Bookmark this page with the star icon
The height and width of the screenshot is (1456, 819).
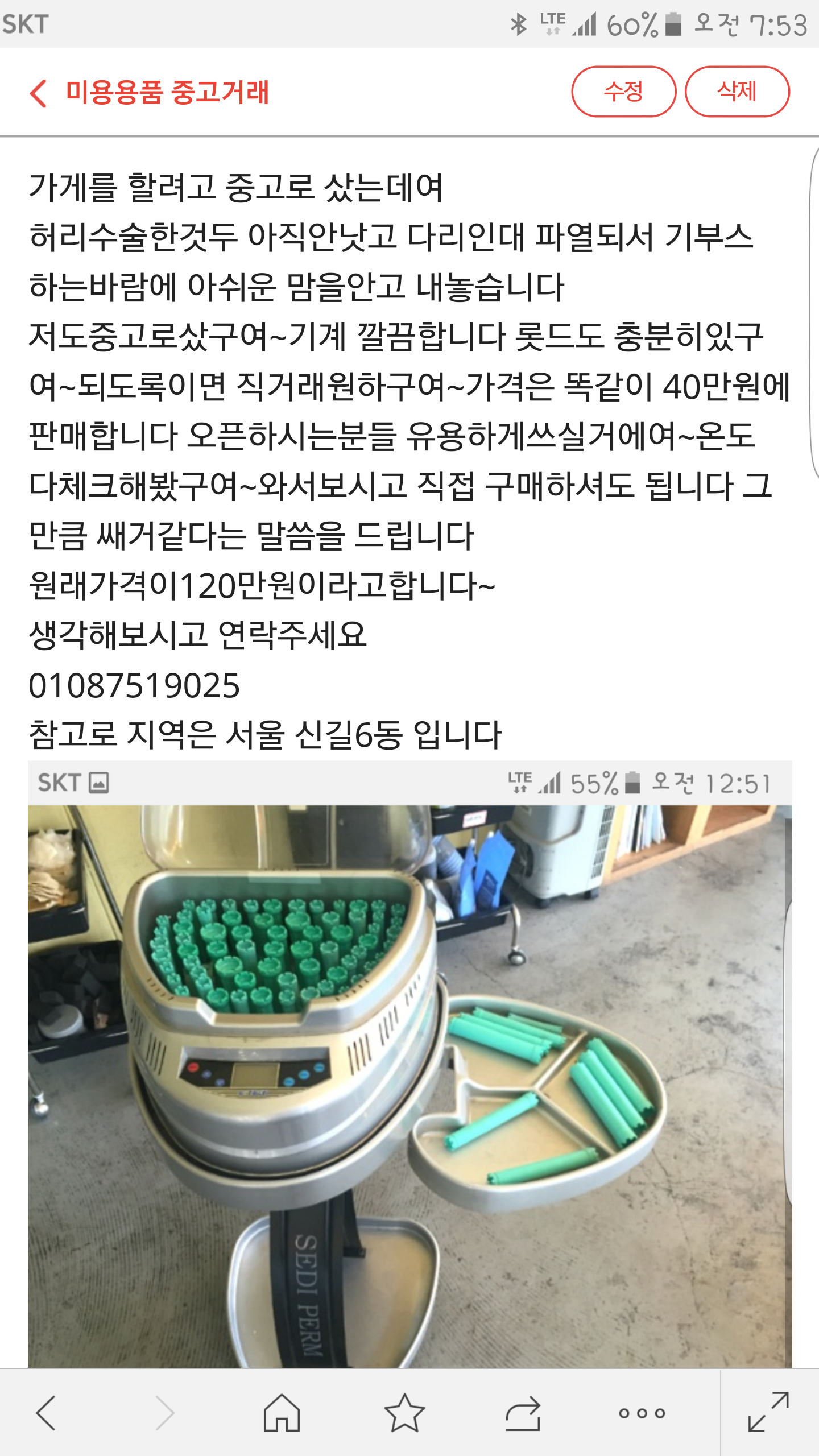pyautogui.click(x=404, y=1413)
